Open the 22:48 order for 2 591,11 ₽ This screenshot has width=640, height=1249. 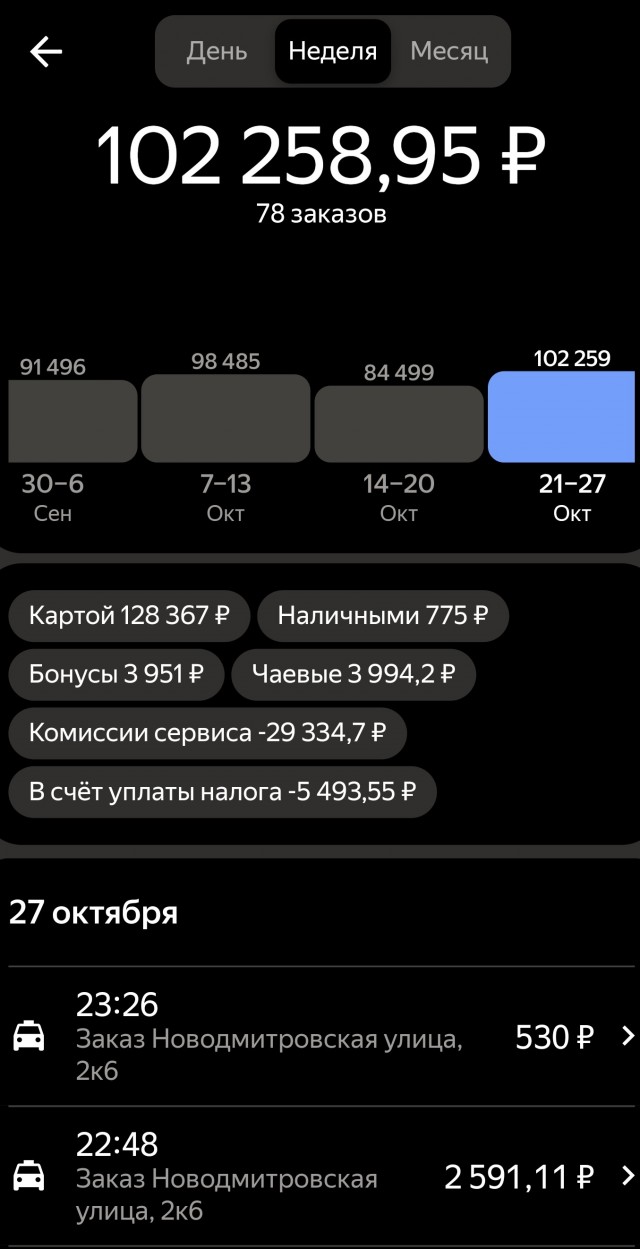[x=320, y=1177]
